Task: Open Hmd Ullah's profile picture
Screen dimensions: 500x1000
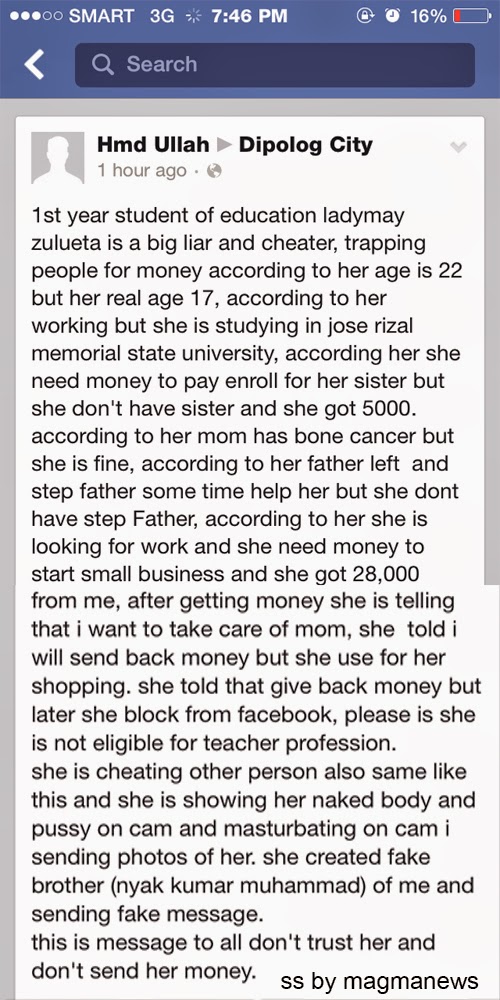Action: click(x=58, y=158)
